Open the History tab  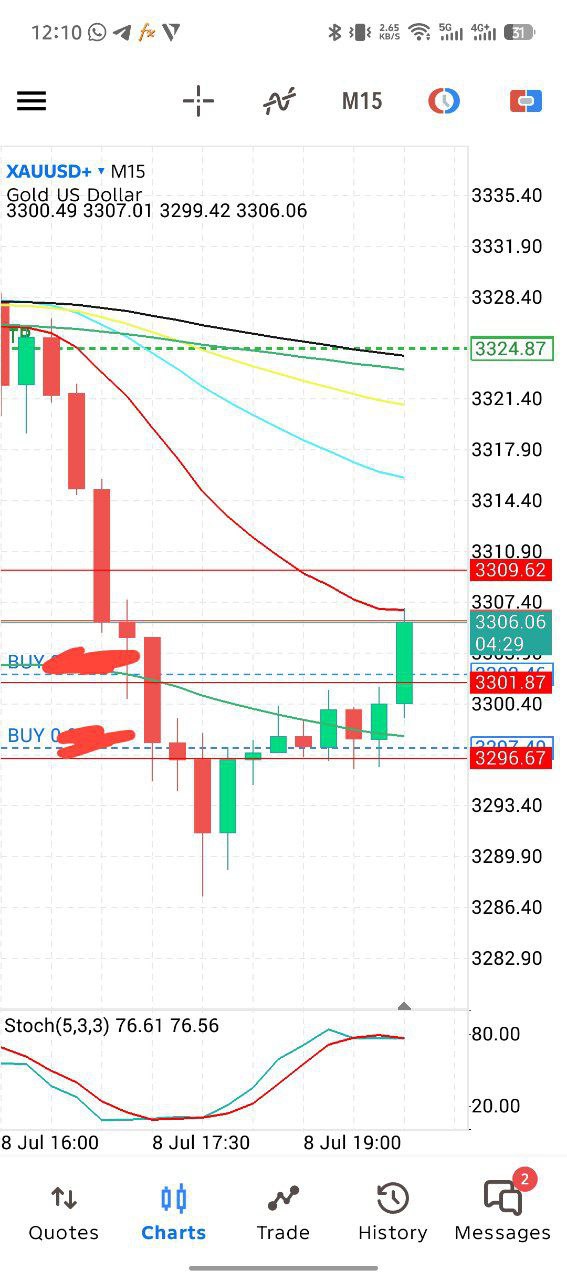[393, 1212]
